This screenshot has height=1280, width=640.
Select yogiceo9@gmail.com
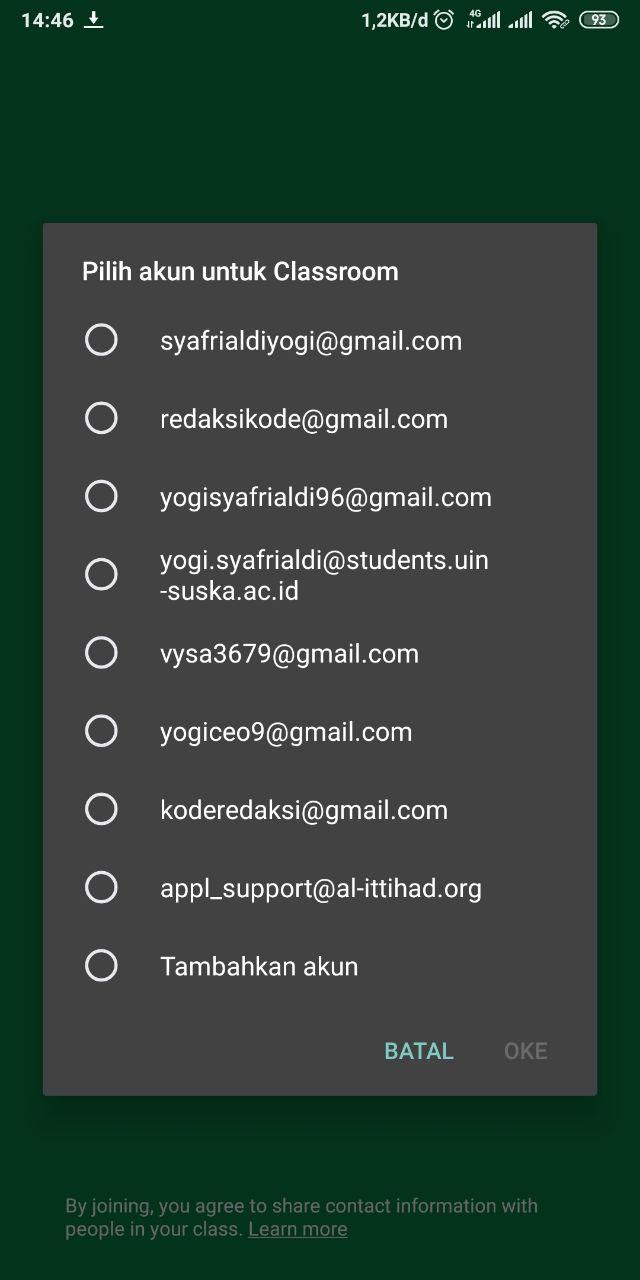coord(320,731)
